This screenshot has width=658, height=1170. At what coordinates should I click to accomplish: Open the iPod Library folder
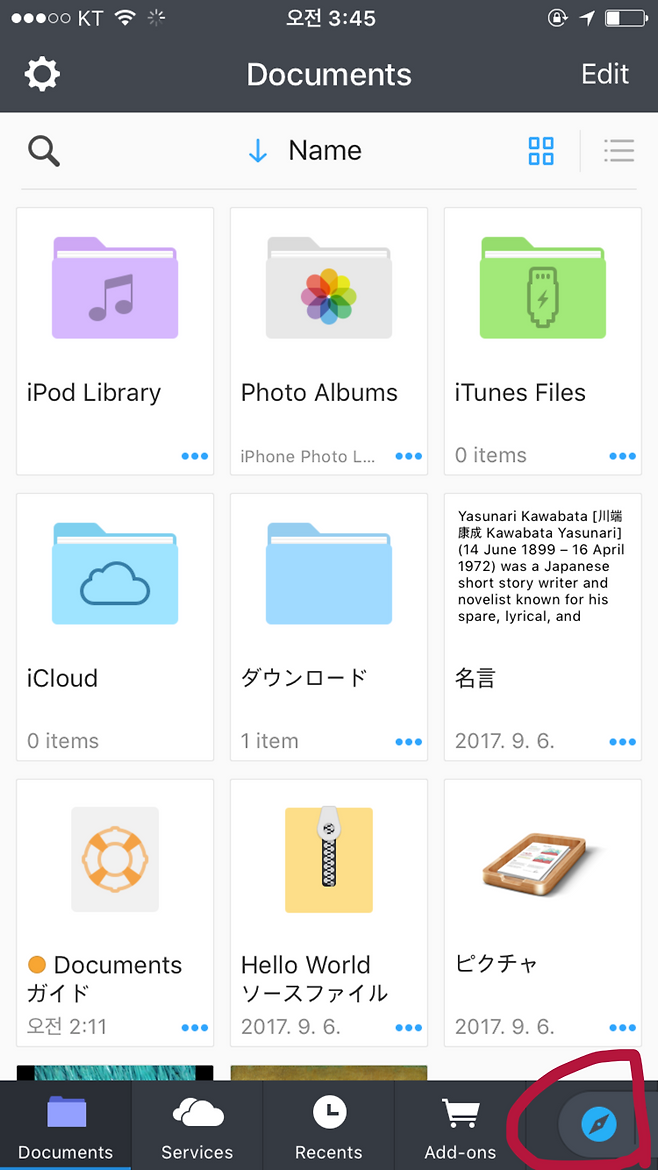click(115, 310)
